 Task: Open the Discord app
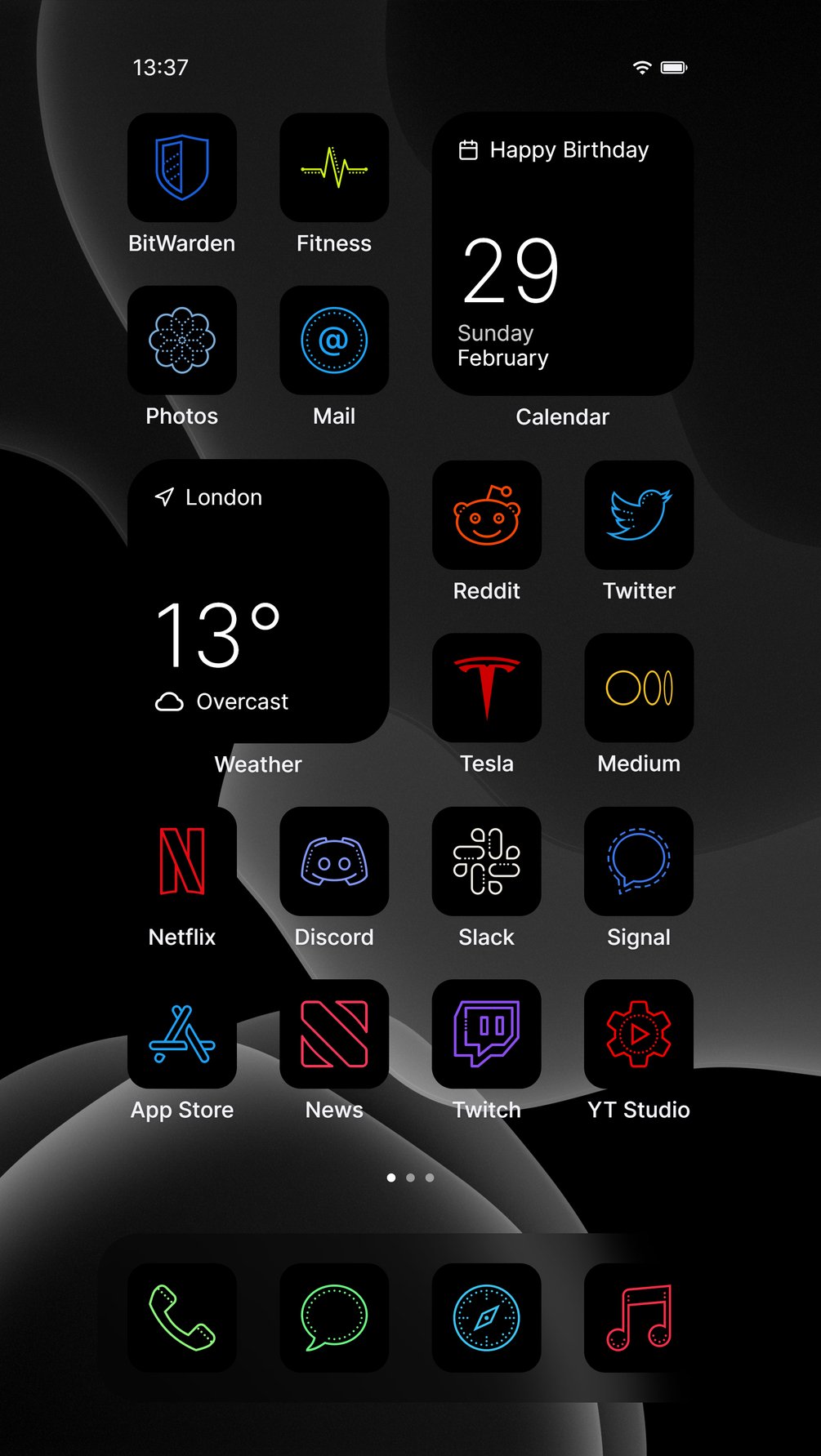334,862
